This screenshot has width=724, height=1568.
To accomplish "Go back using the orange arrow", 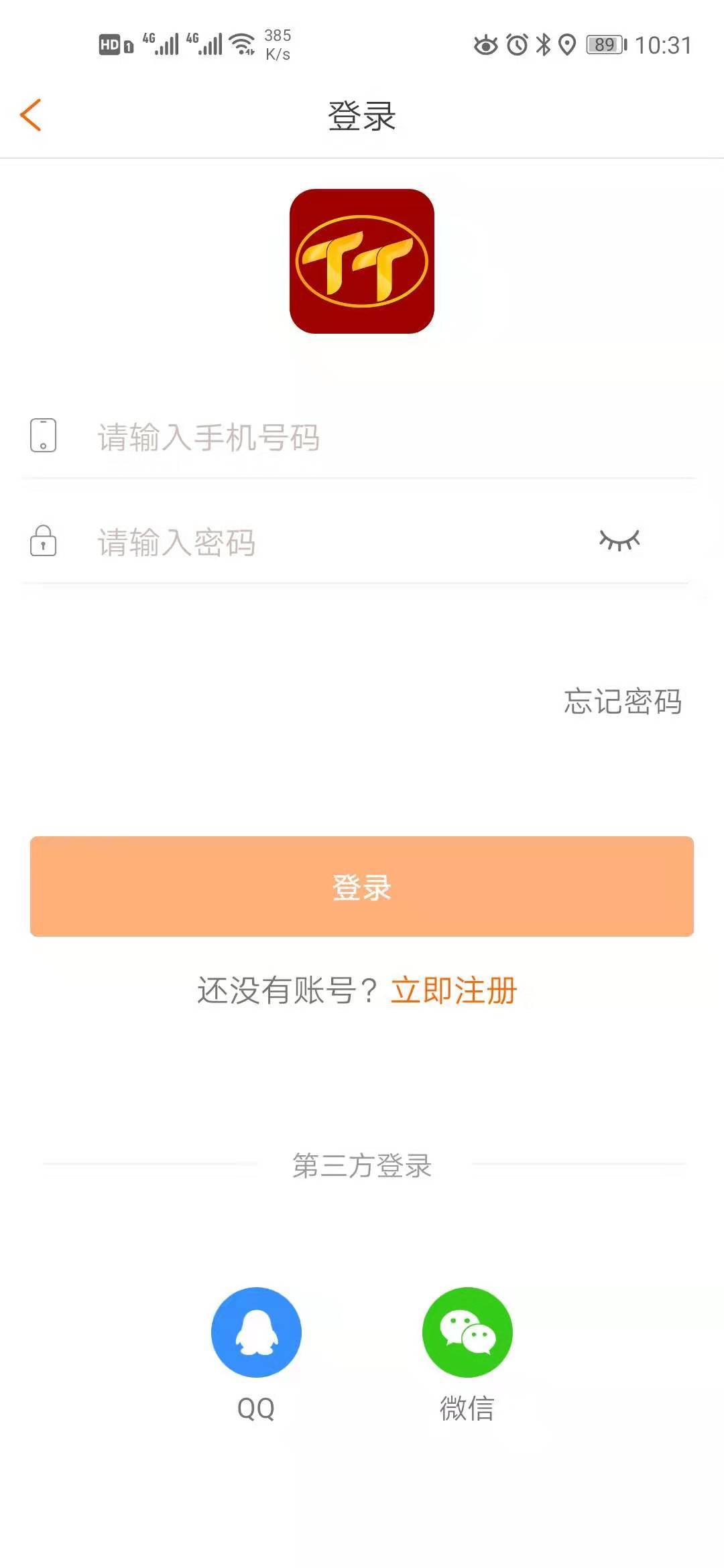I will [x=31, y=115].
